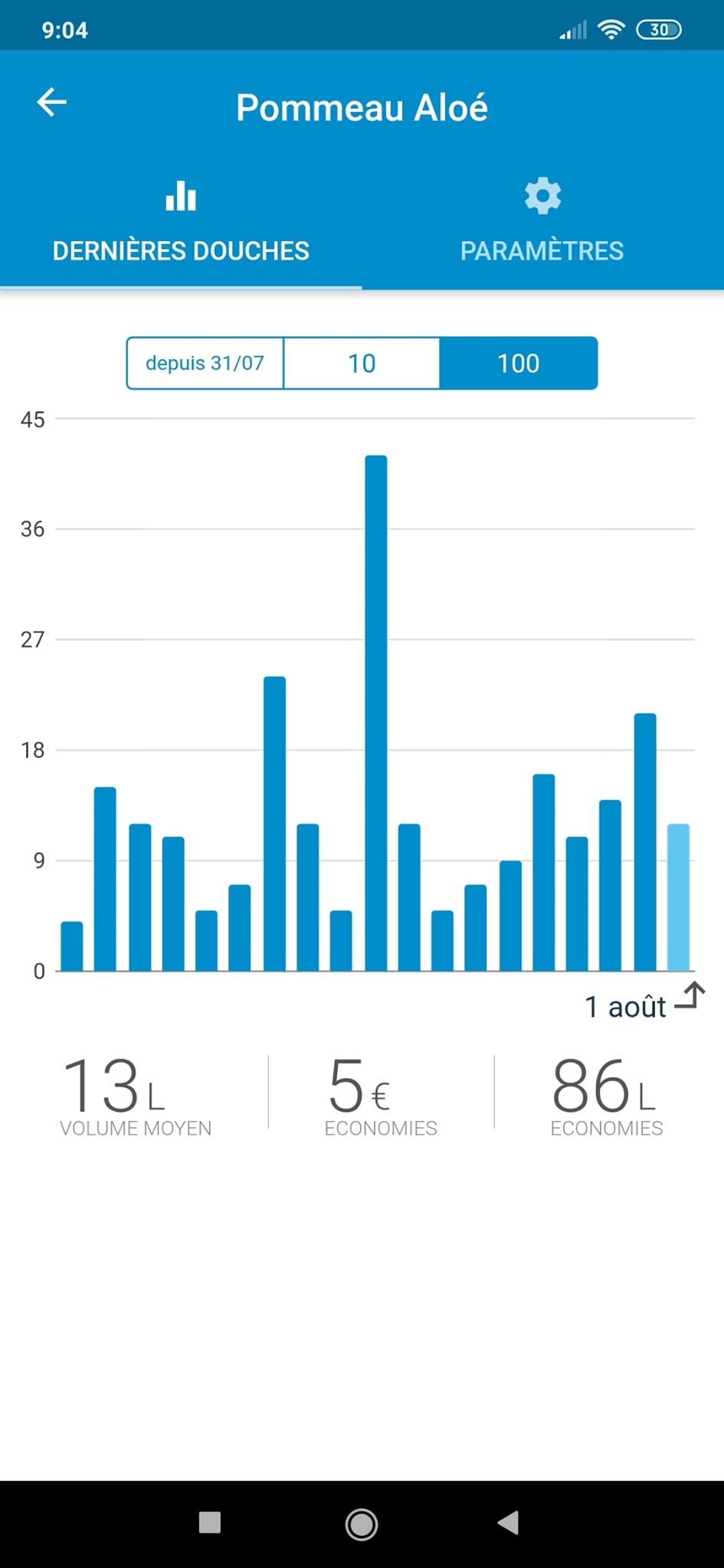Open the recent apps view
724x1568 pixels.
[210, 1522]
